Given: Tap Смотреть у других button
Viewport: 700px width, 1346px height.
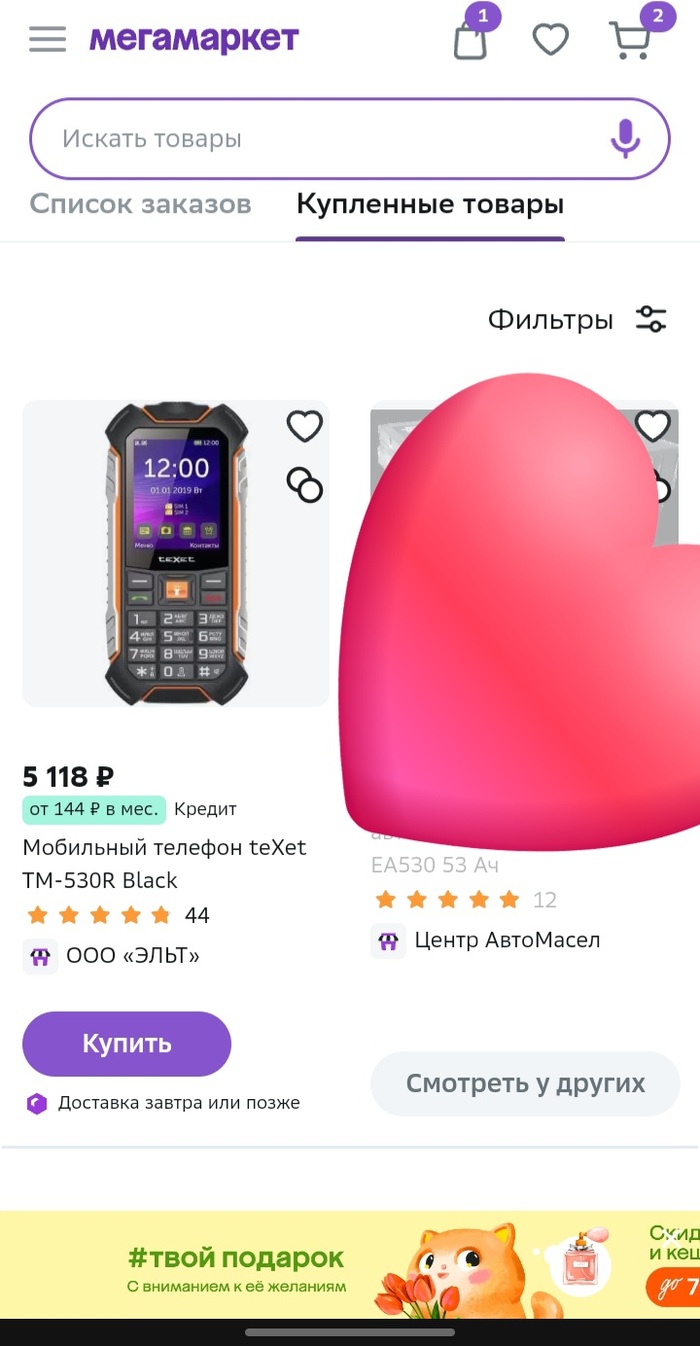Looking at the screenshot, I should coord(525,1084).
